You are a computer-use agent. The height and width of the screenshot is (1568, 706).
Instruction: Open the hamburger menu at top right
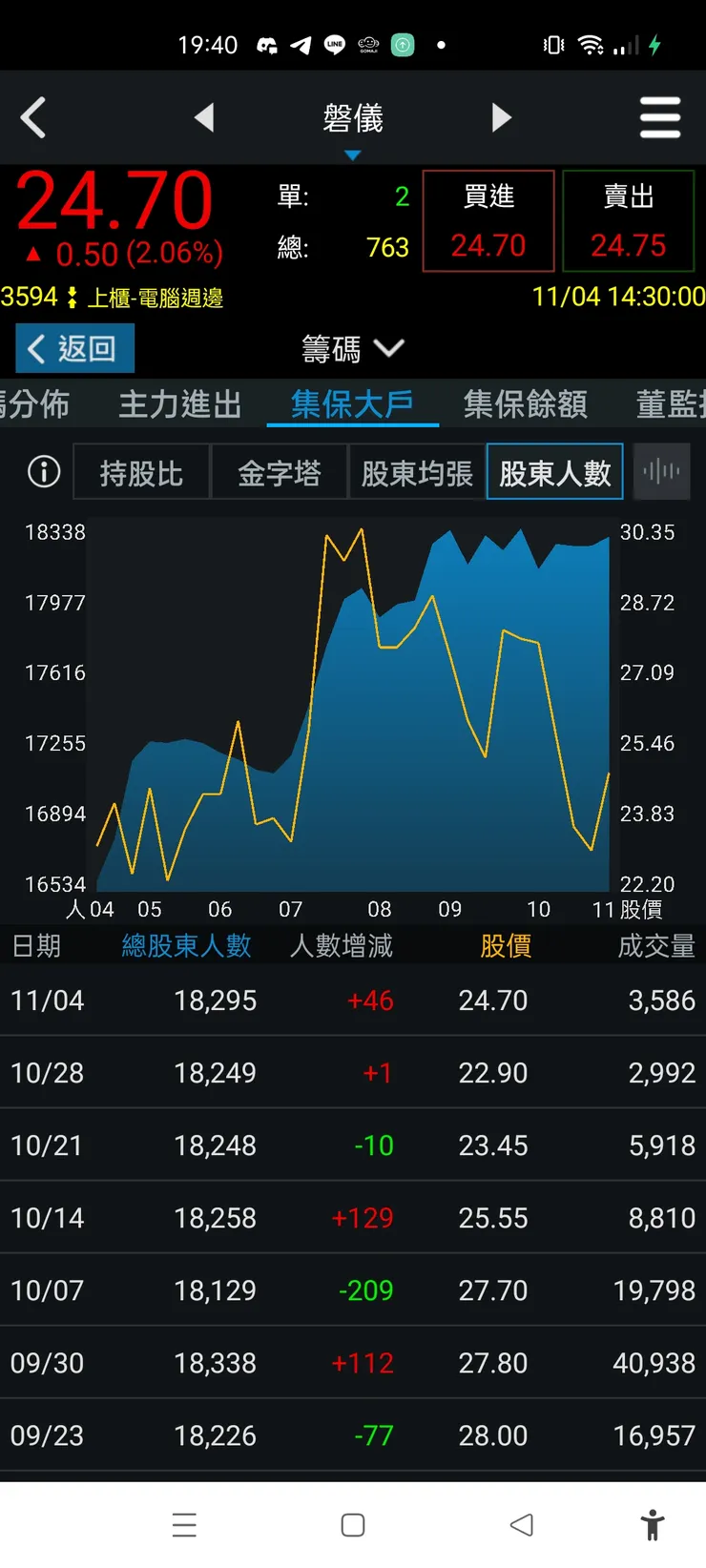pos(660,117)
